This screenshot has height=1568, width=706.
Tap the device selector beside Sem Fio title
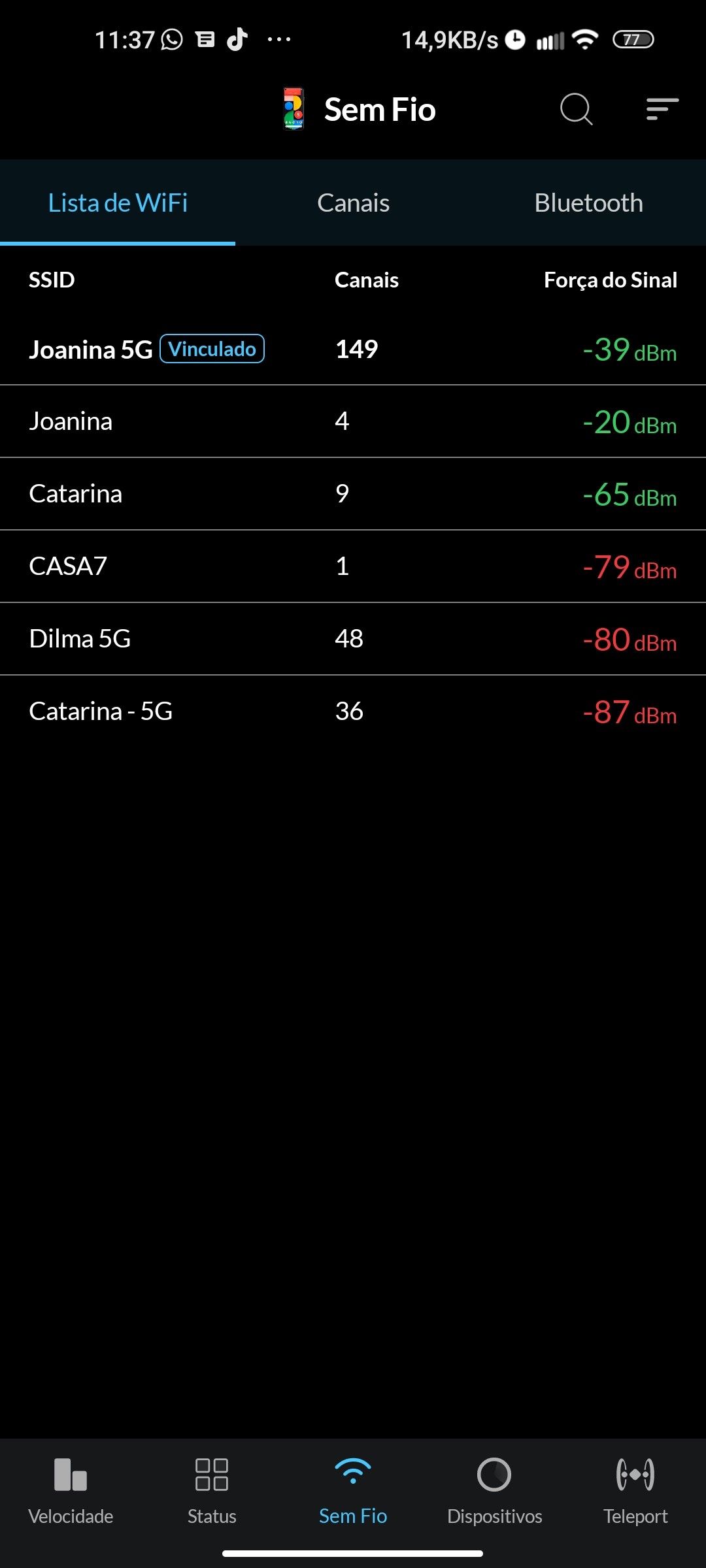(294, 109)
